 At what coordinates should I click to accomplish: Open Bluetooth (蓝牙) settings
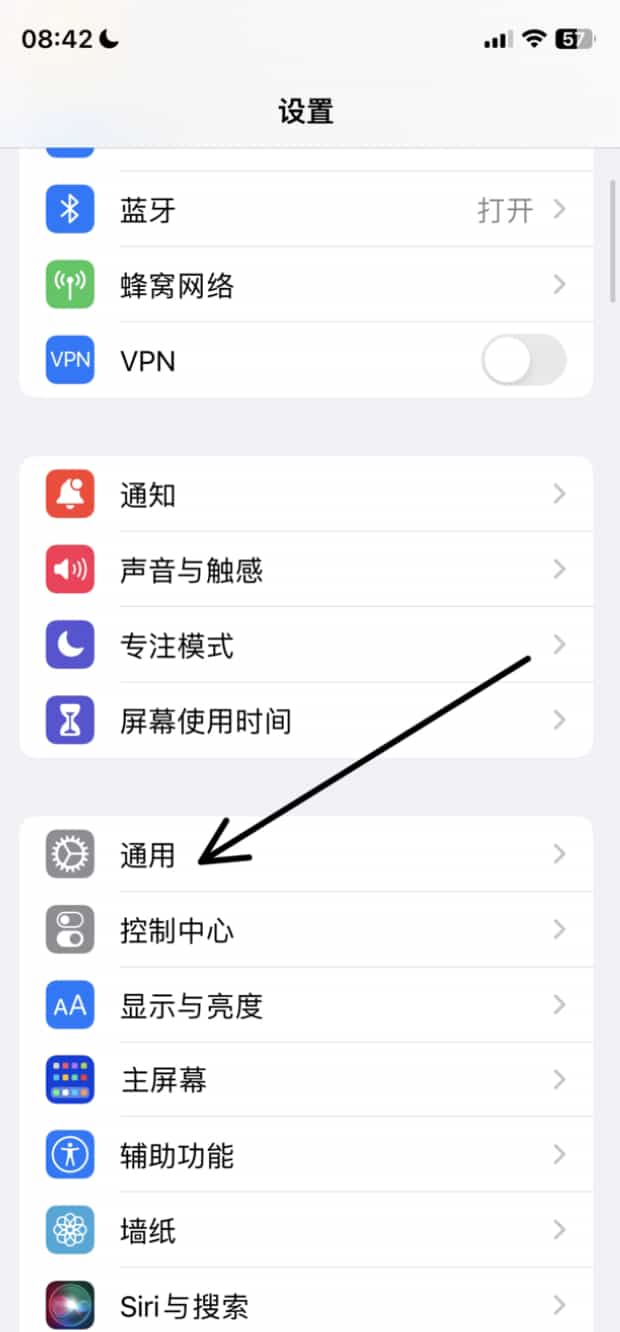coord(305,210)
